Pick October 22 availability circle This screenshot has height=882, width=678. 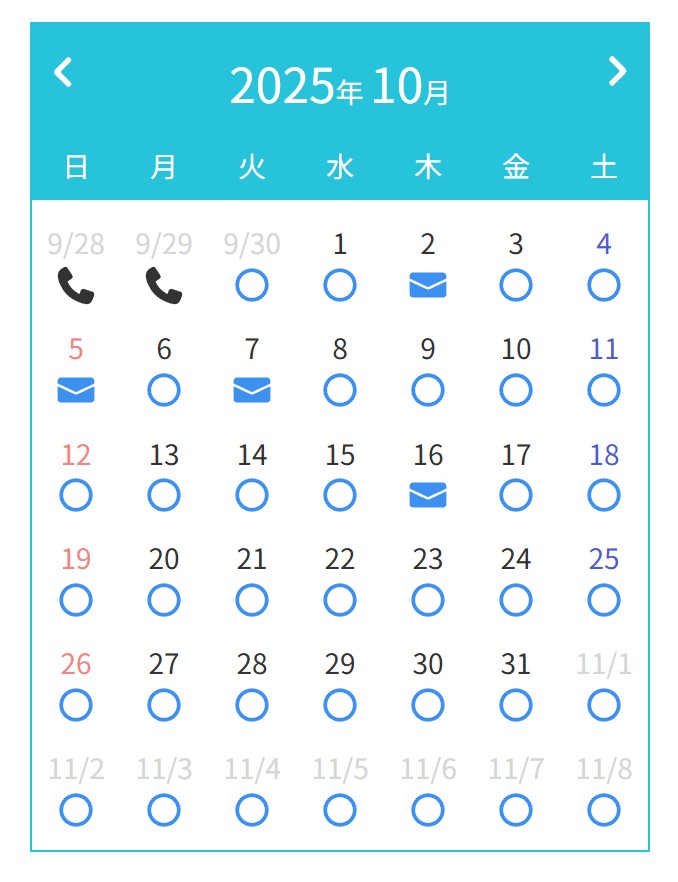pos(340,600)
